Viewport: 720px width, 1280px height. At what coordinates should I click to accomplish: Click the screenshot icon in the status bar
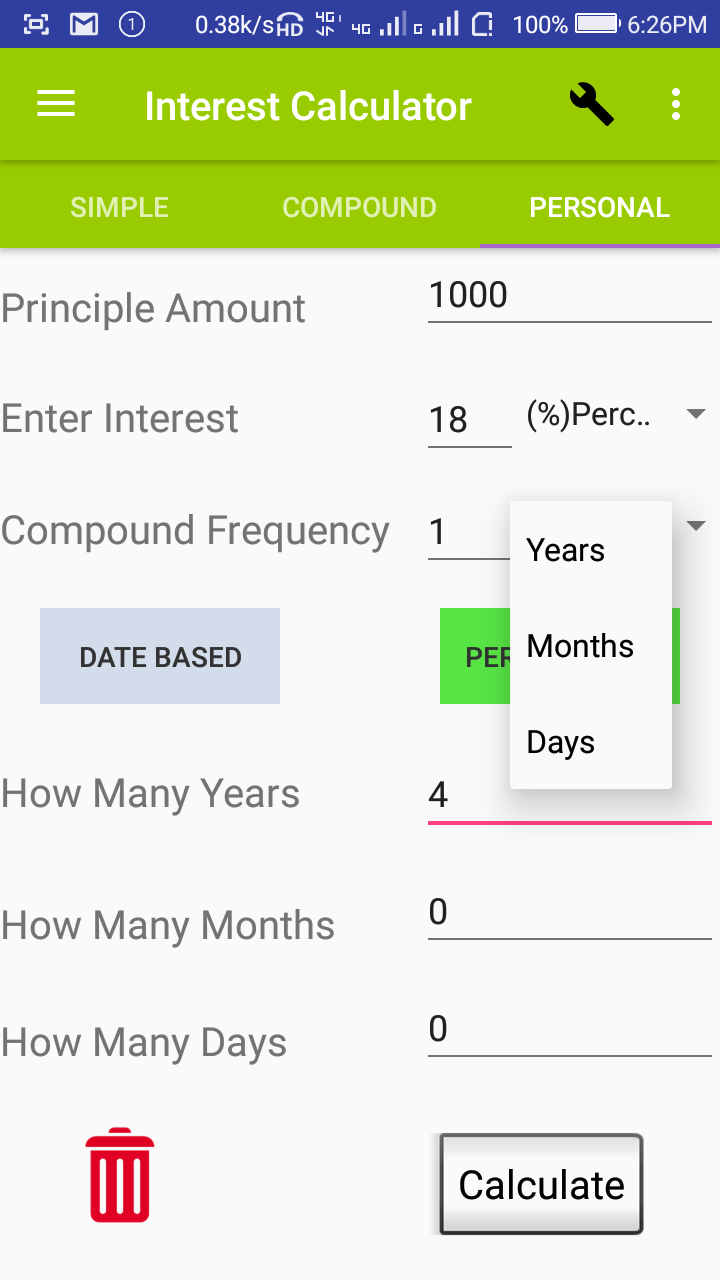coord(35,22)
